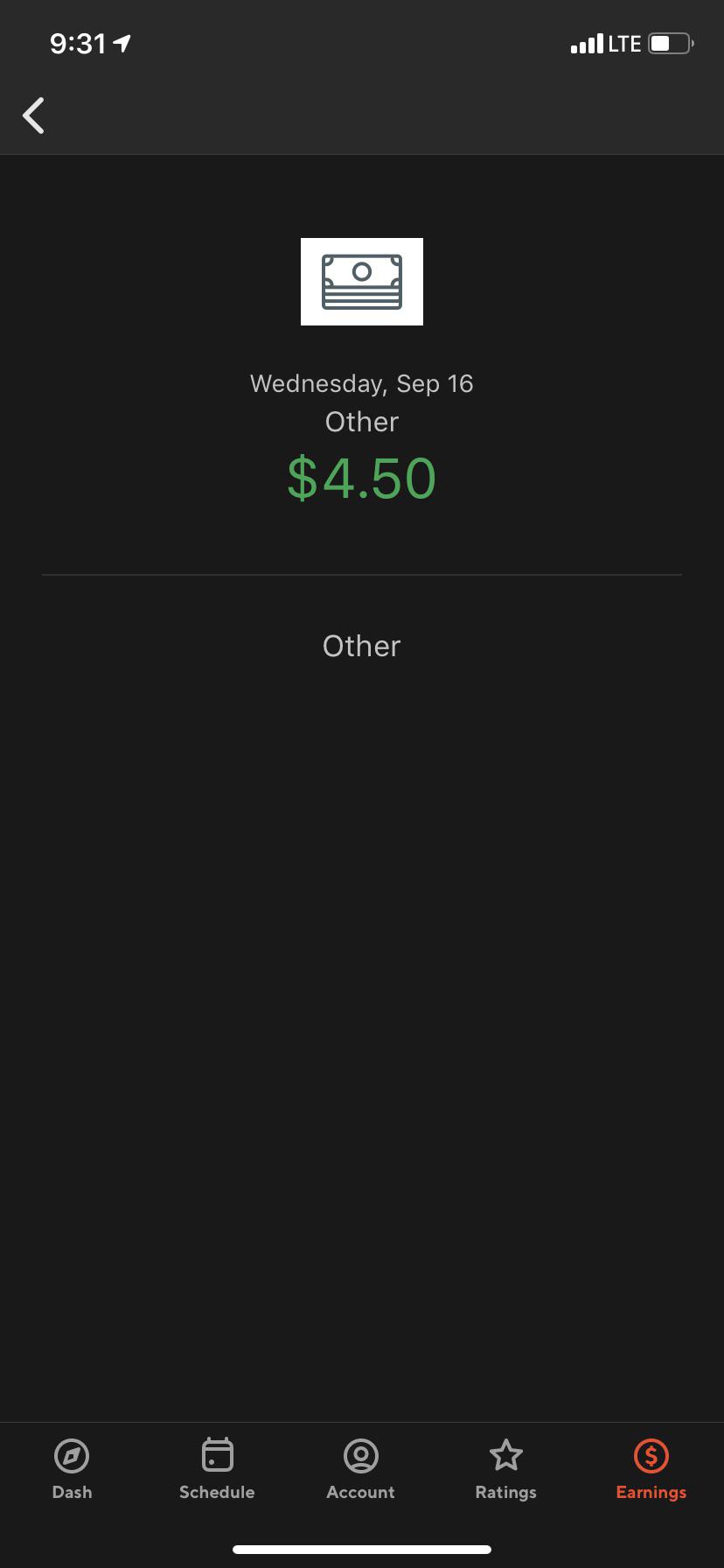Select the Wednesday, Sep 16 date label
Screen dimensions: 724x1568
(361, 383)
